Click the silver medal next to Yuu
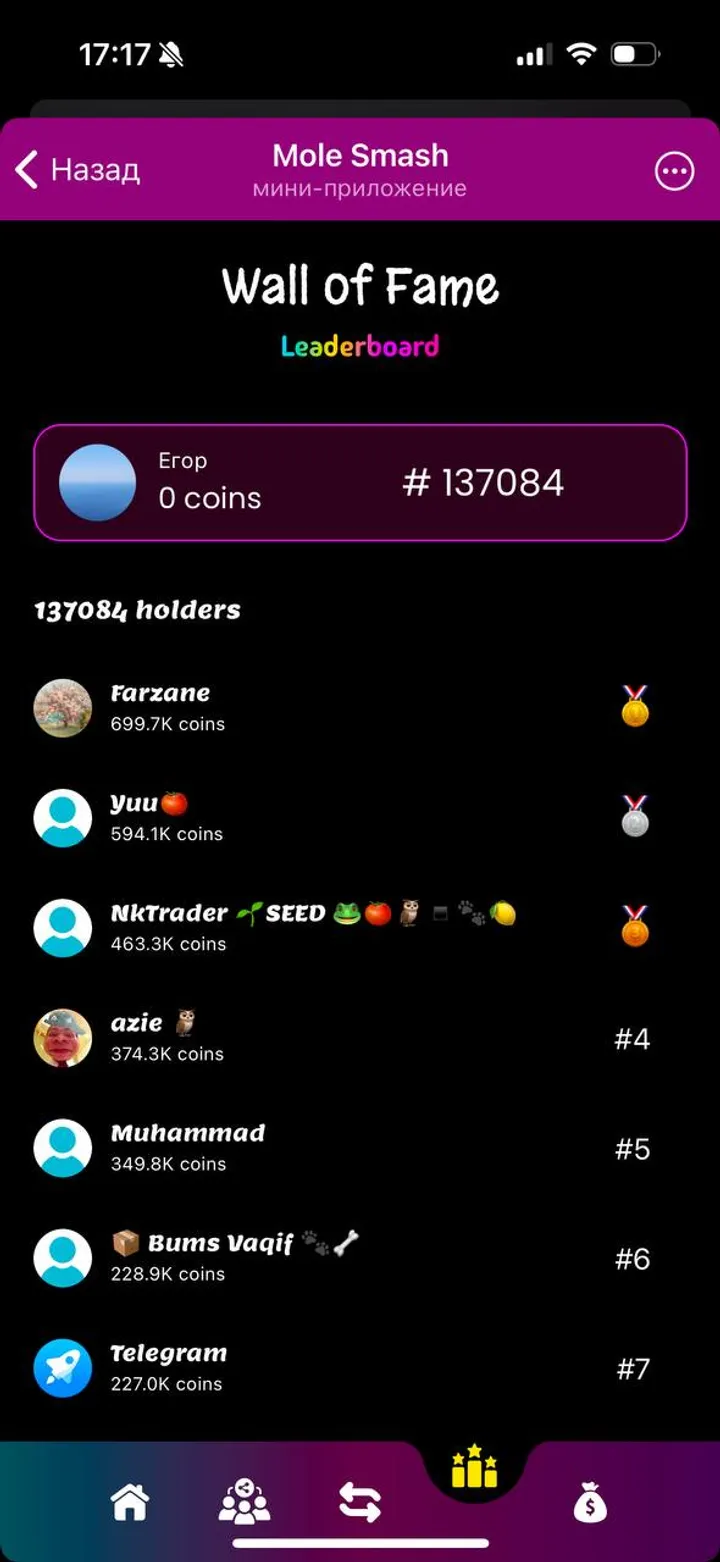Viewport: 720px width, 1562px height. click(634, 817)
